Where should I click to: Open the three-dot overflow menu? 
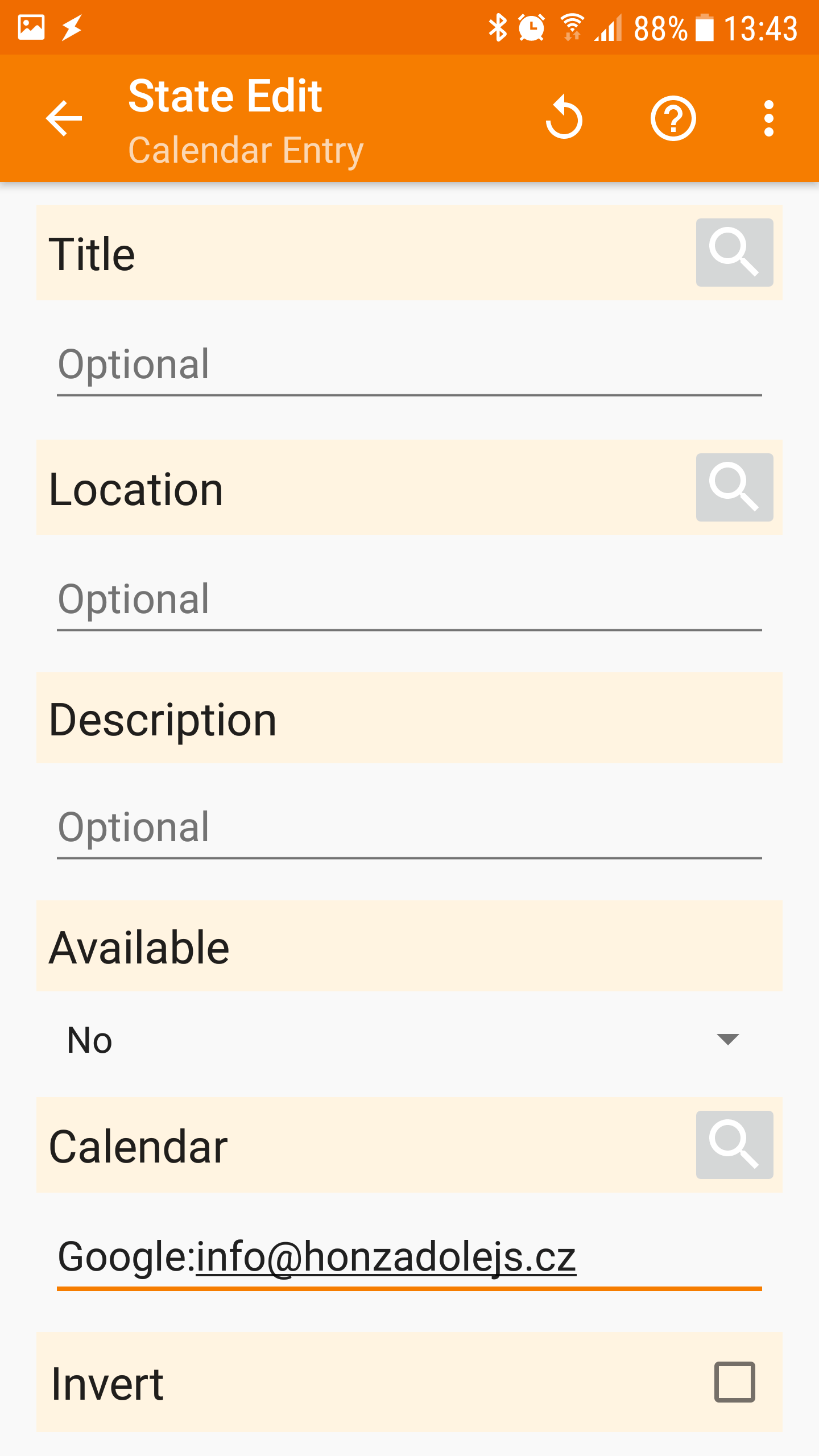pos(768,118)
